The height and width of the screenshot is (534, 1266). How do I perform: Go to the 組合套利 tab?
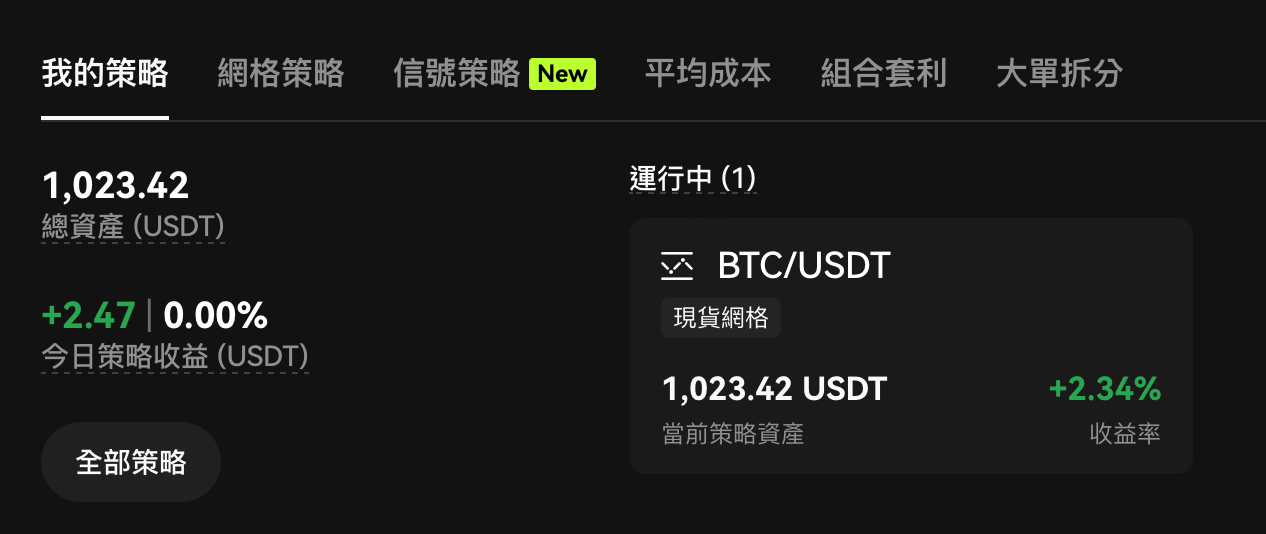[x=883, y=74]
